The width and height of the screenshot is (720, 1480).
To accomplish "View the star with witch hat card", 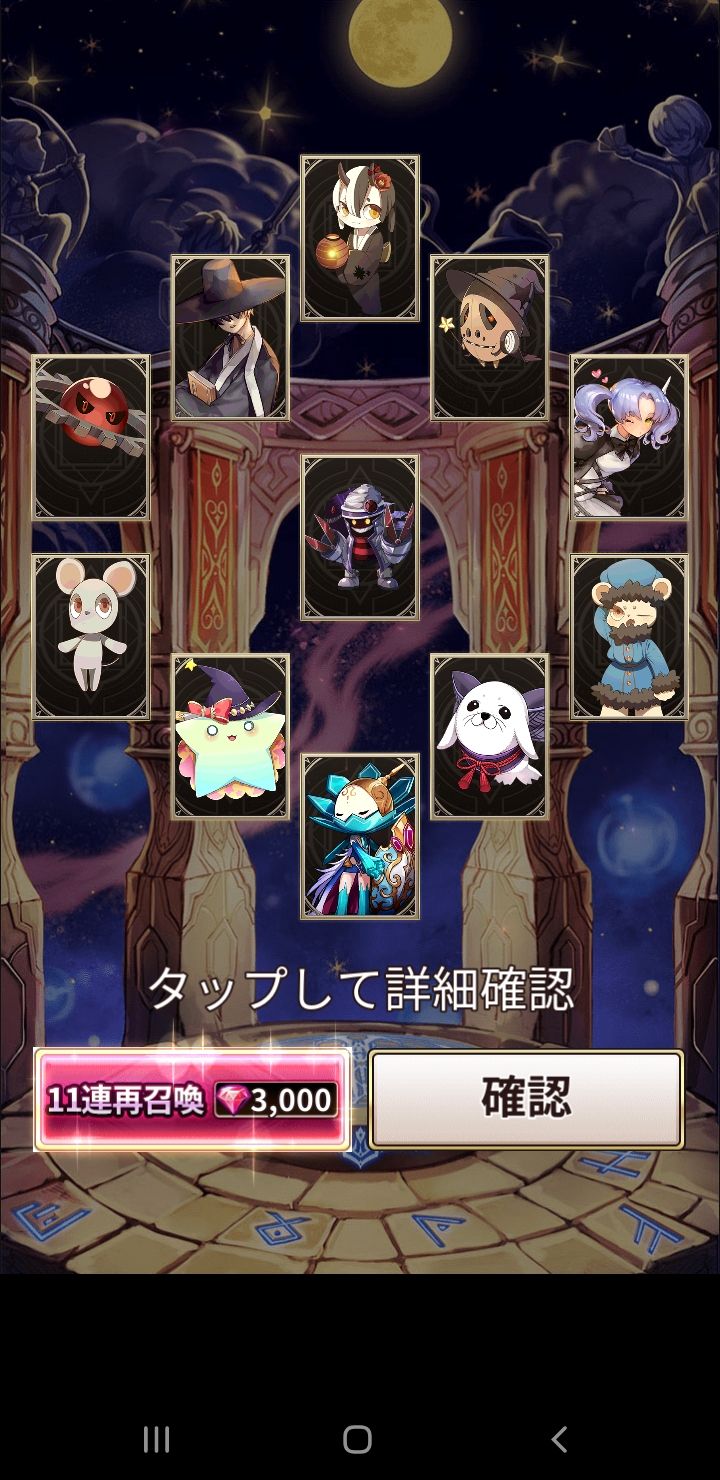I will tap(230, 737).
